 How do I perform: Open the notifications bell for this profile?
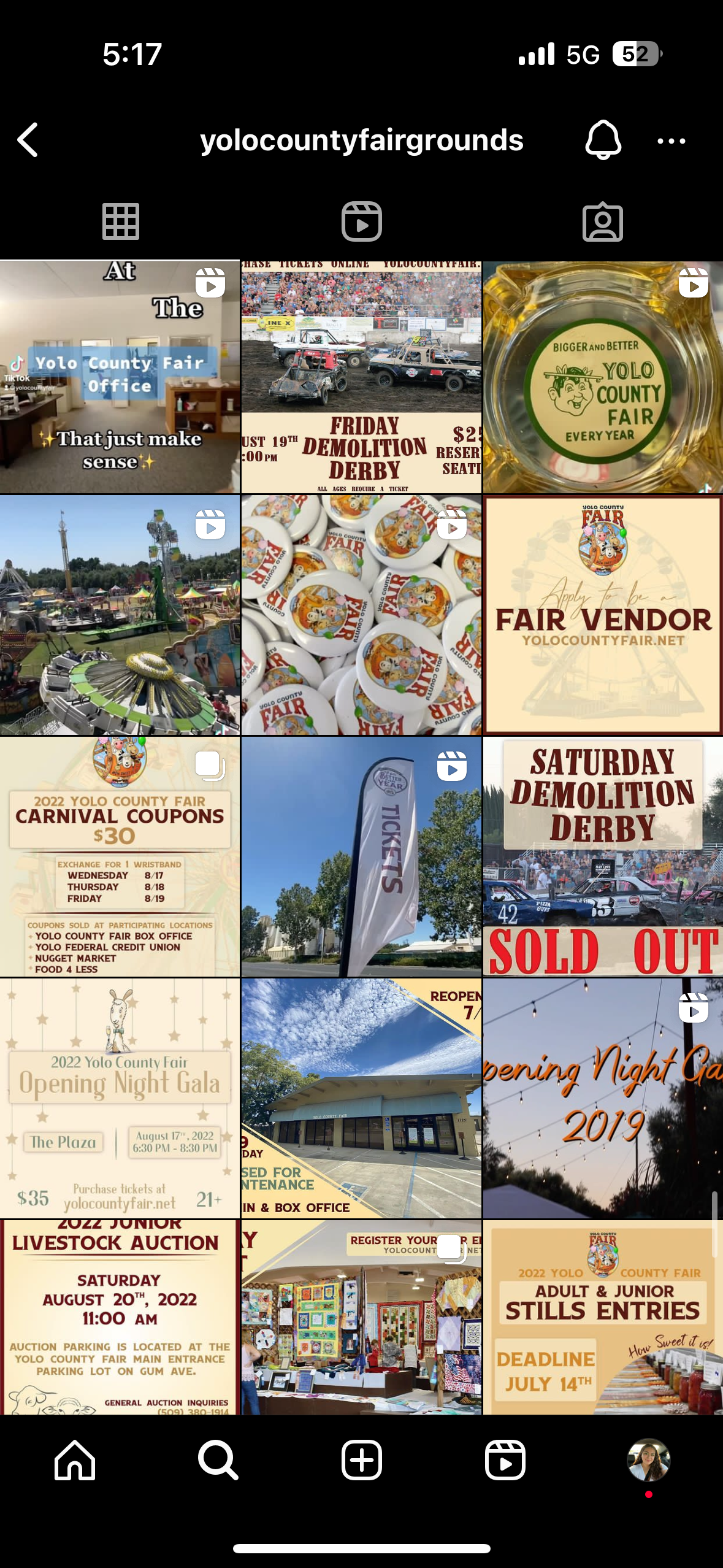(603, 140)
